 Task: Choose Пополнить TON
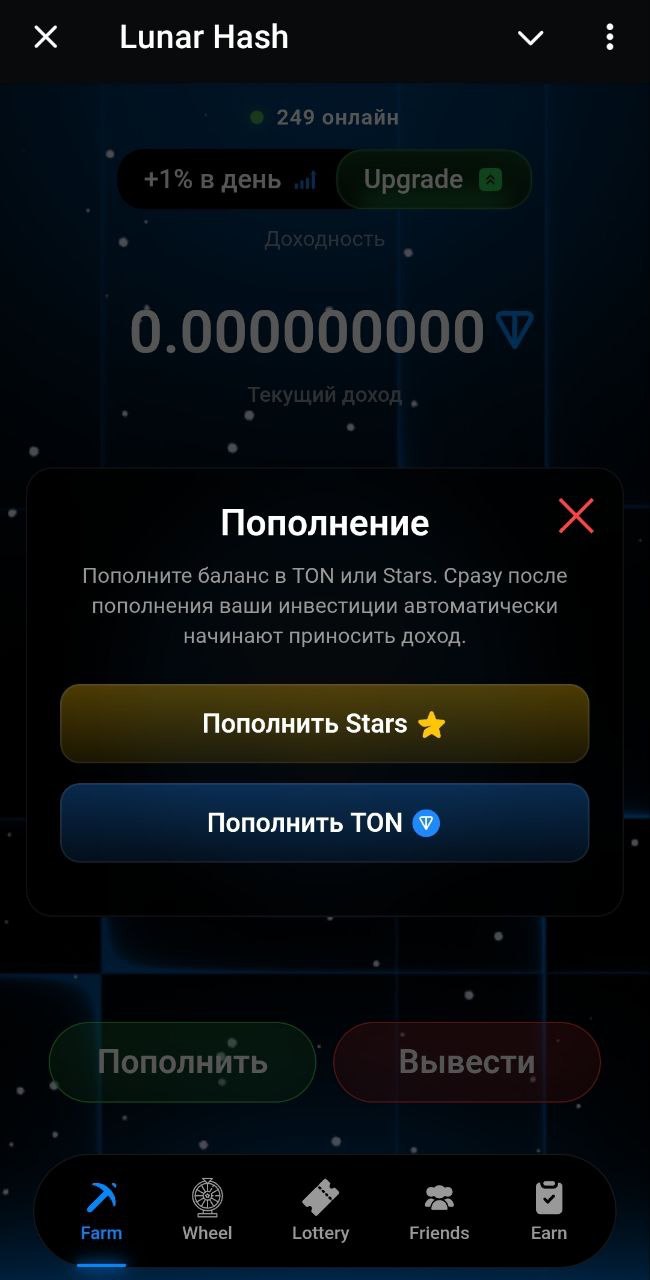pyautogui.click(x=324, y=823)
